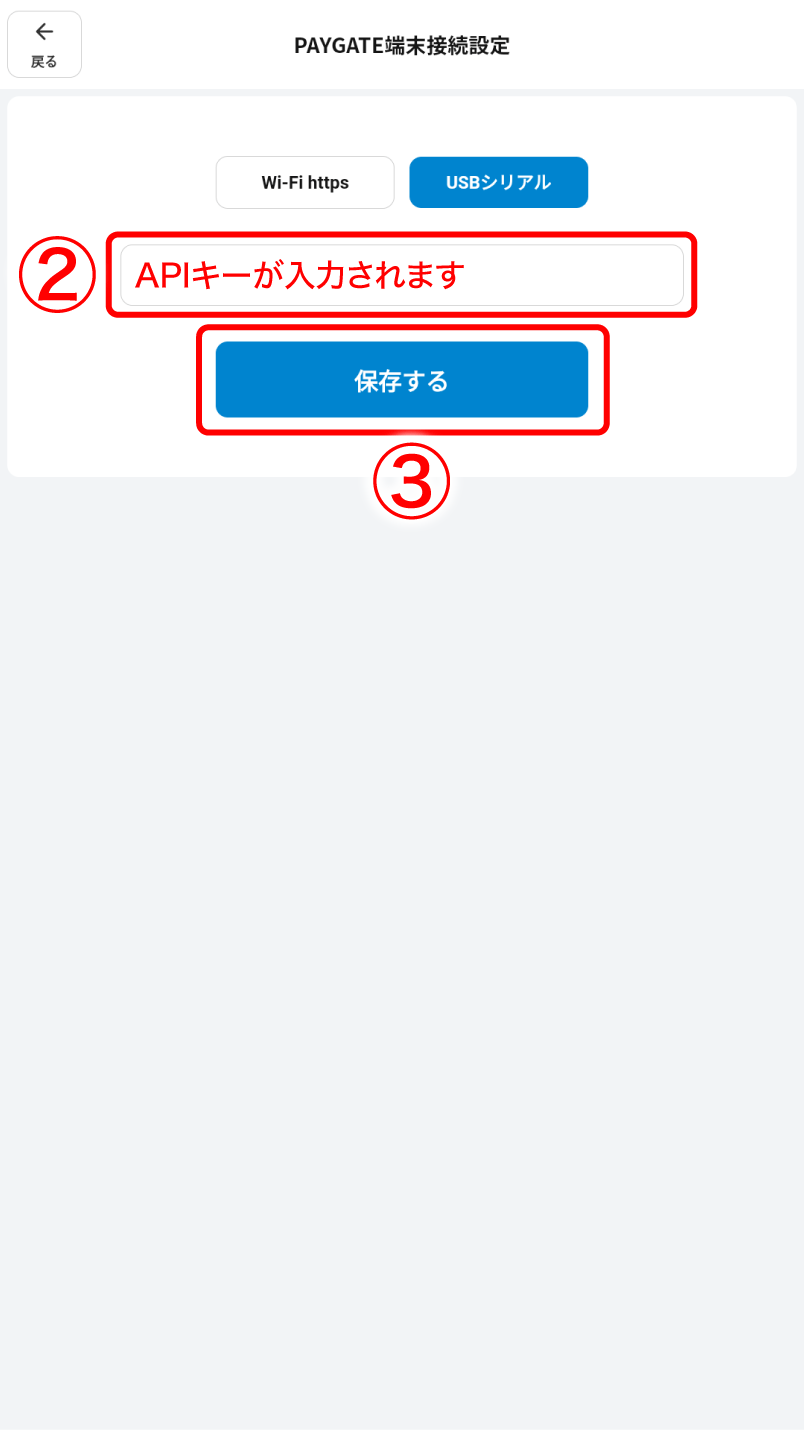
Task: Select the USBシリアル connection option
Action: point(498,183)
